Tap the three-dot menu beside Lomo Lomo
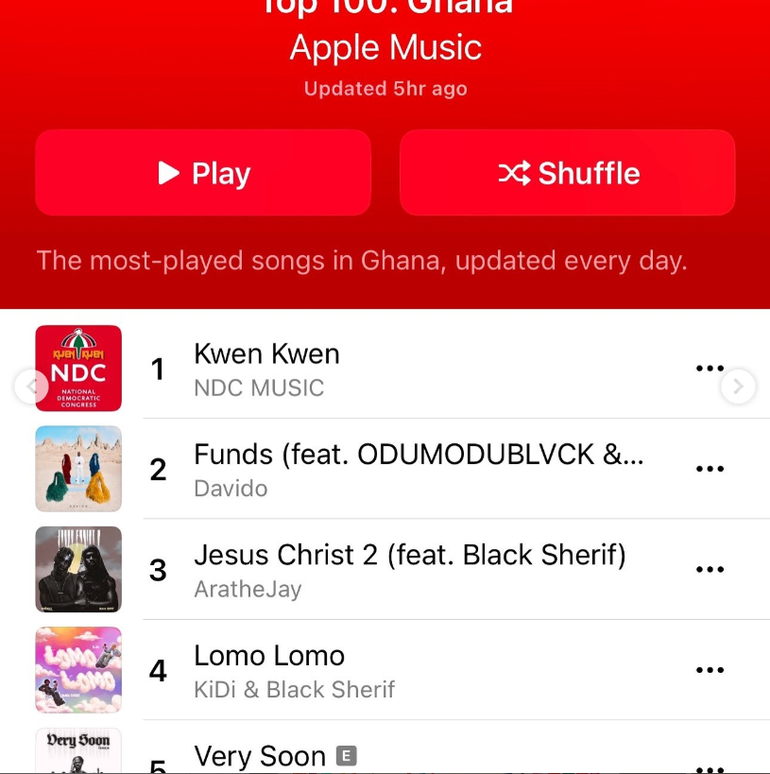Viewport: 770px width, 774px height. pos(709,670)
